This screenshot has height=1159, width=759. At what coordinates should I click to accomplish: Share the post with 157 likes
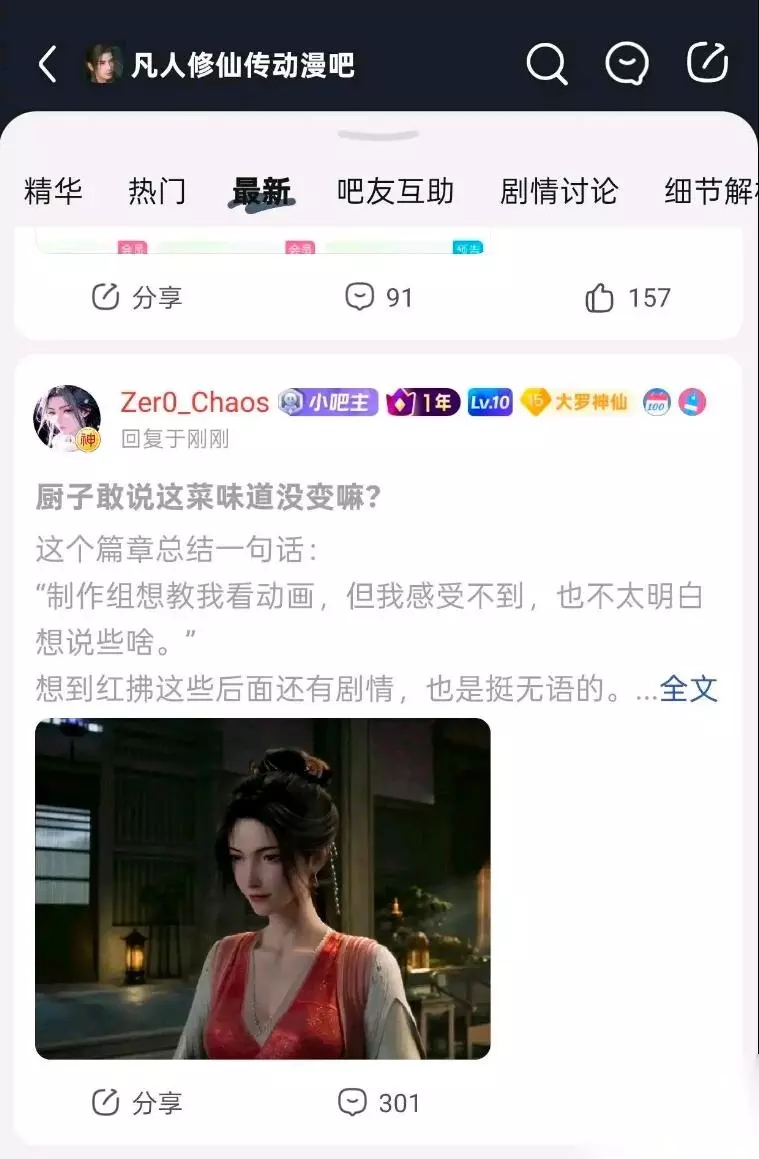pyautogui.click(x=137, y=297)
